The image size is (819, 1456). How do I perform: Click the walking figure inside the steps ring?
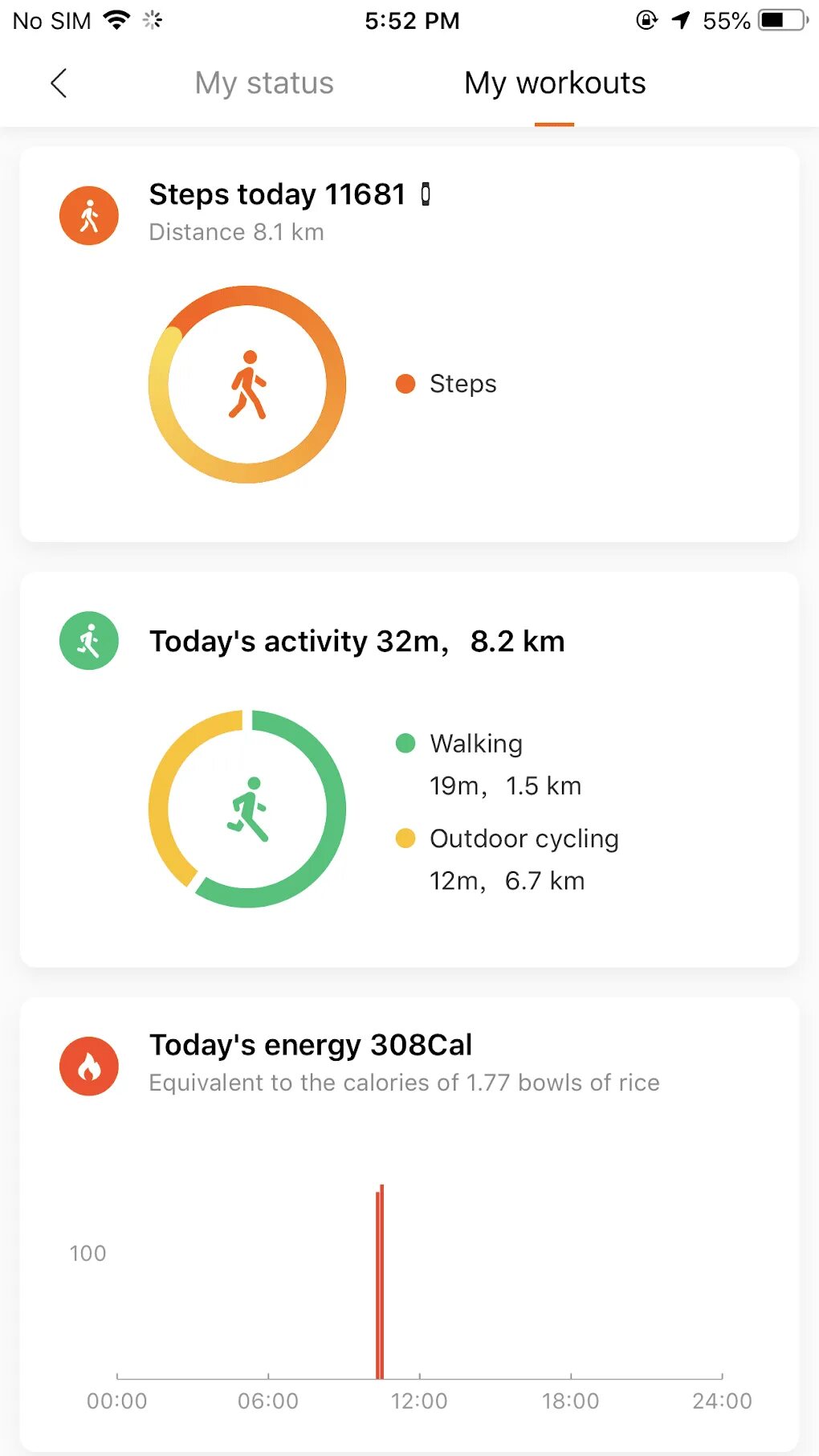[248, 384]
